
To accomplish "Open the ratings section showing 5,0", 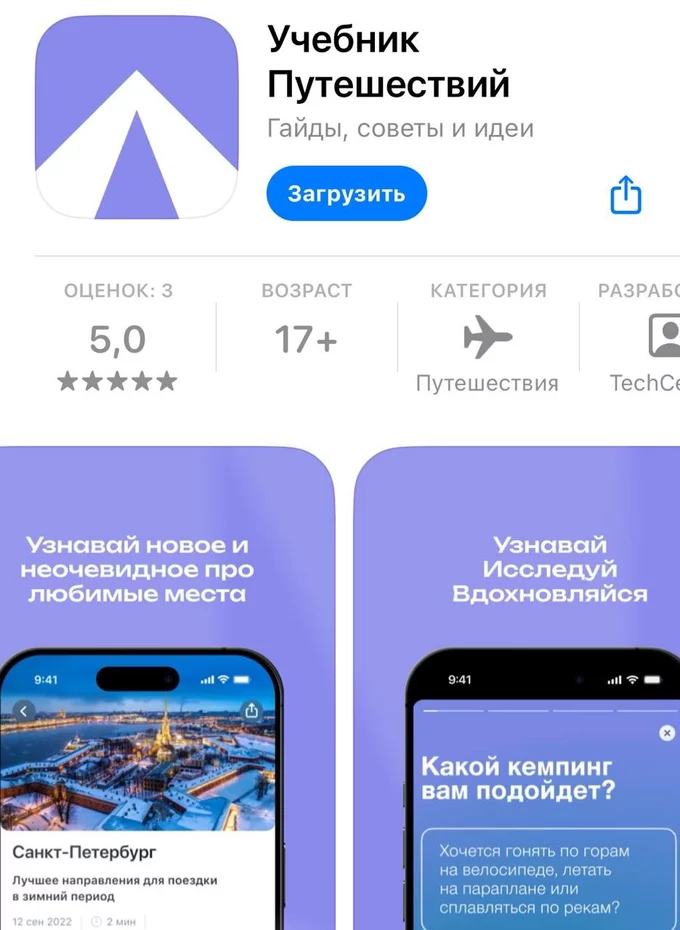I will coord(118,340).
